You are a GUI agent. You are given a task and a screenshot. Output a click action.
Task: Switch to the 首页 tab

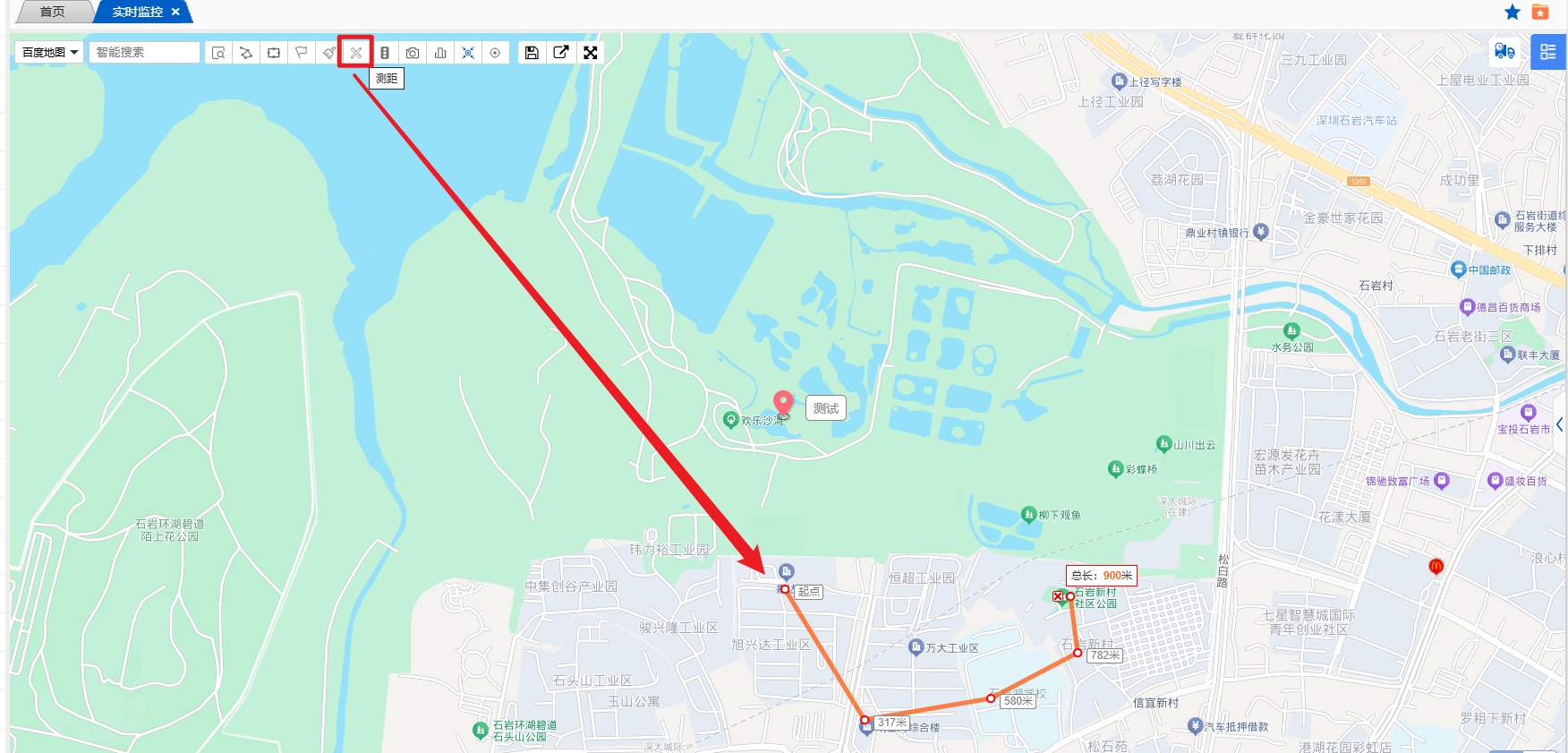[x=52, y=12]
